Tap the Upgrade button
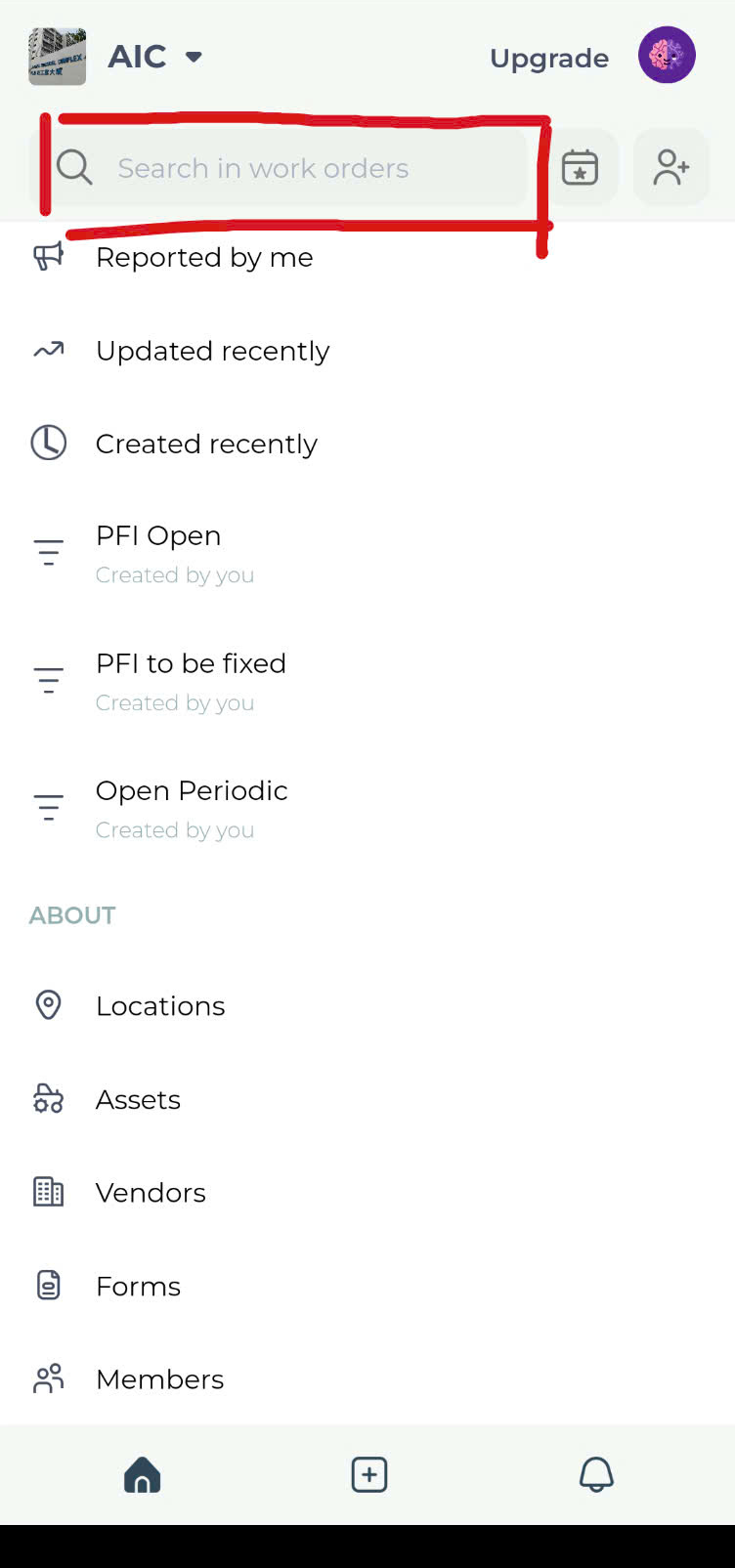The image size is (735, 1568). 549,58
